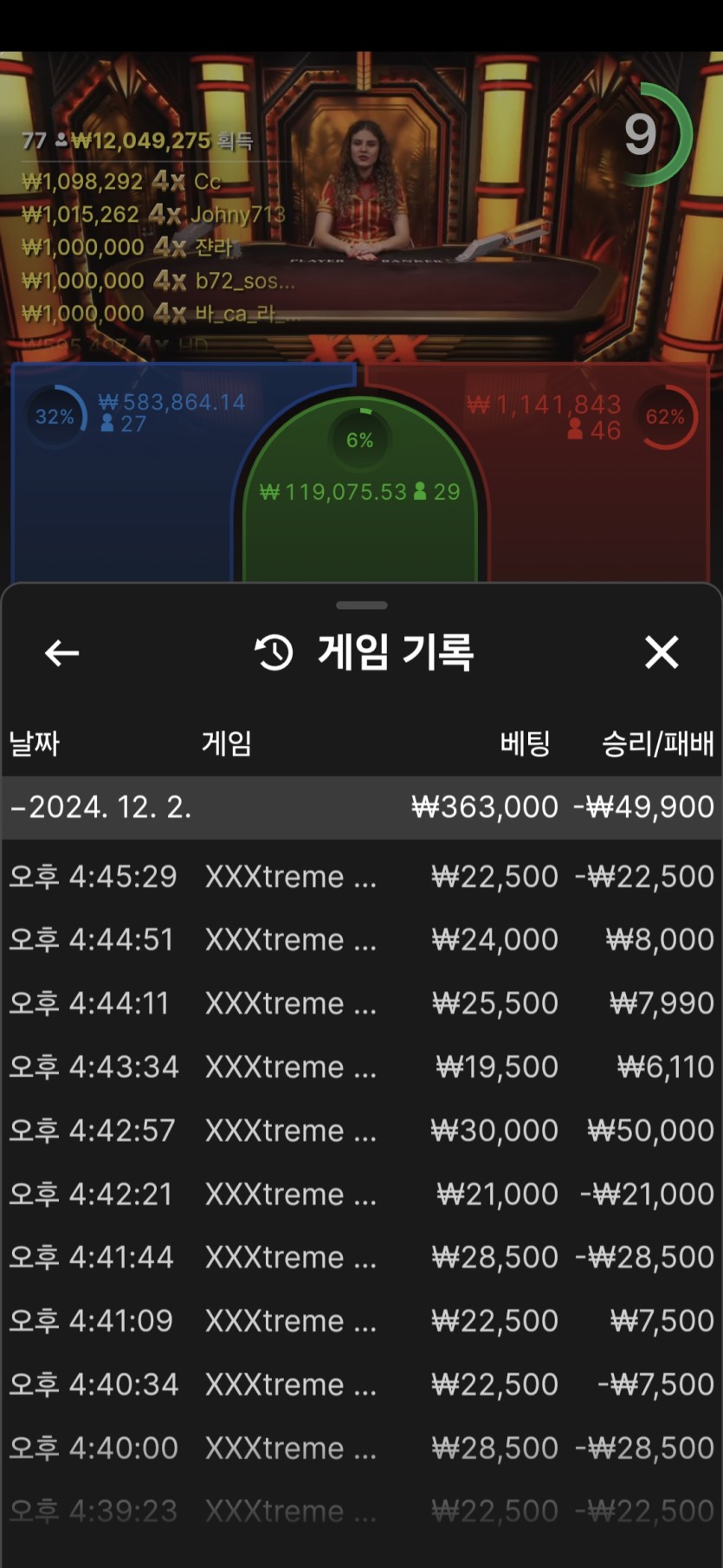This screenshot has height=1568, width=723.
Task: Open the 오후 4:40:00 game record
Action: [362, 1448]
